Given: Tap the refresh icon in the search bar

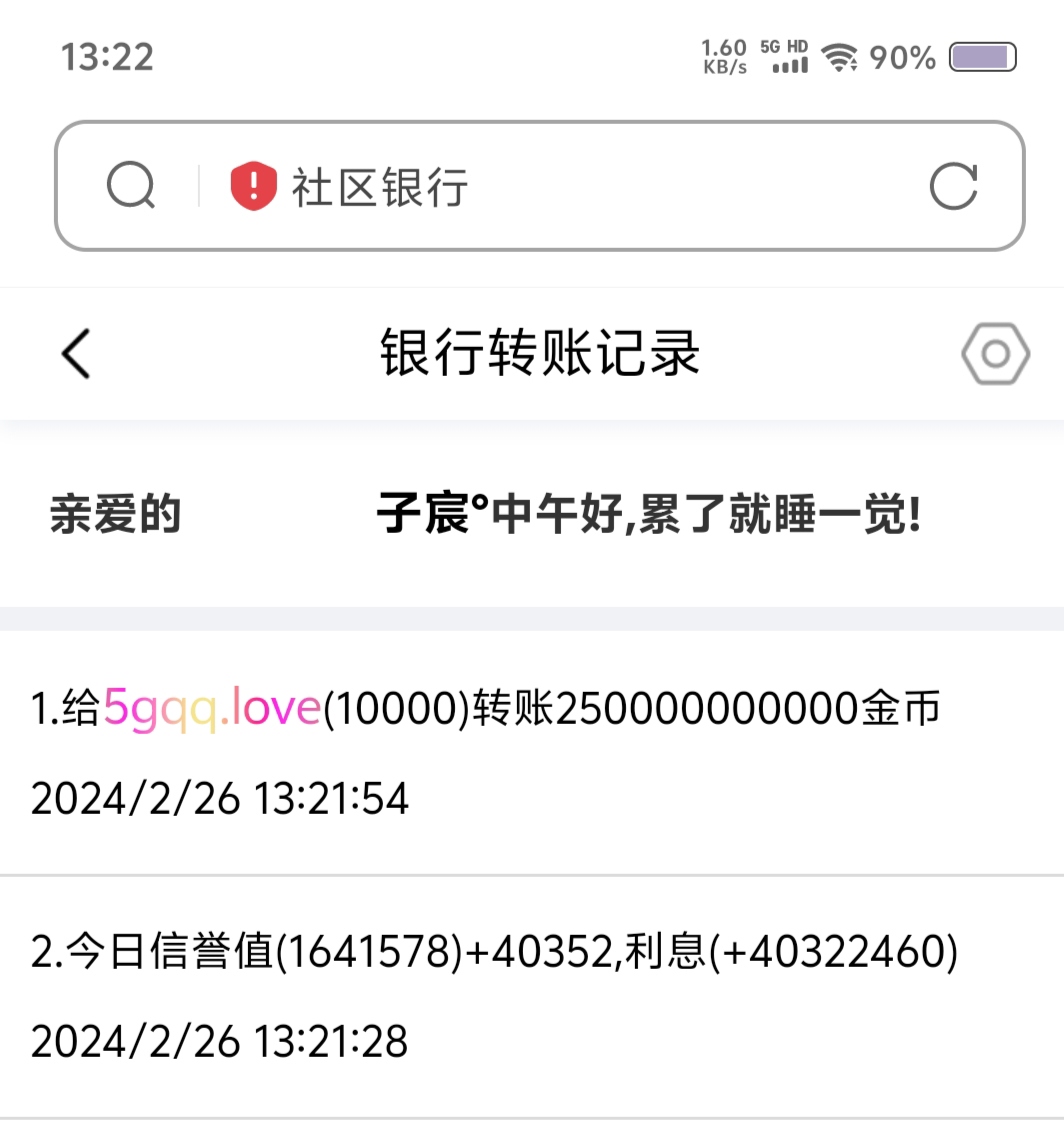Looking at the screenshot, I should (954, 186).
